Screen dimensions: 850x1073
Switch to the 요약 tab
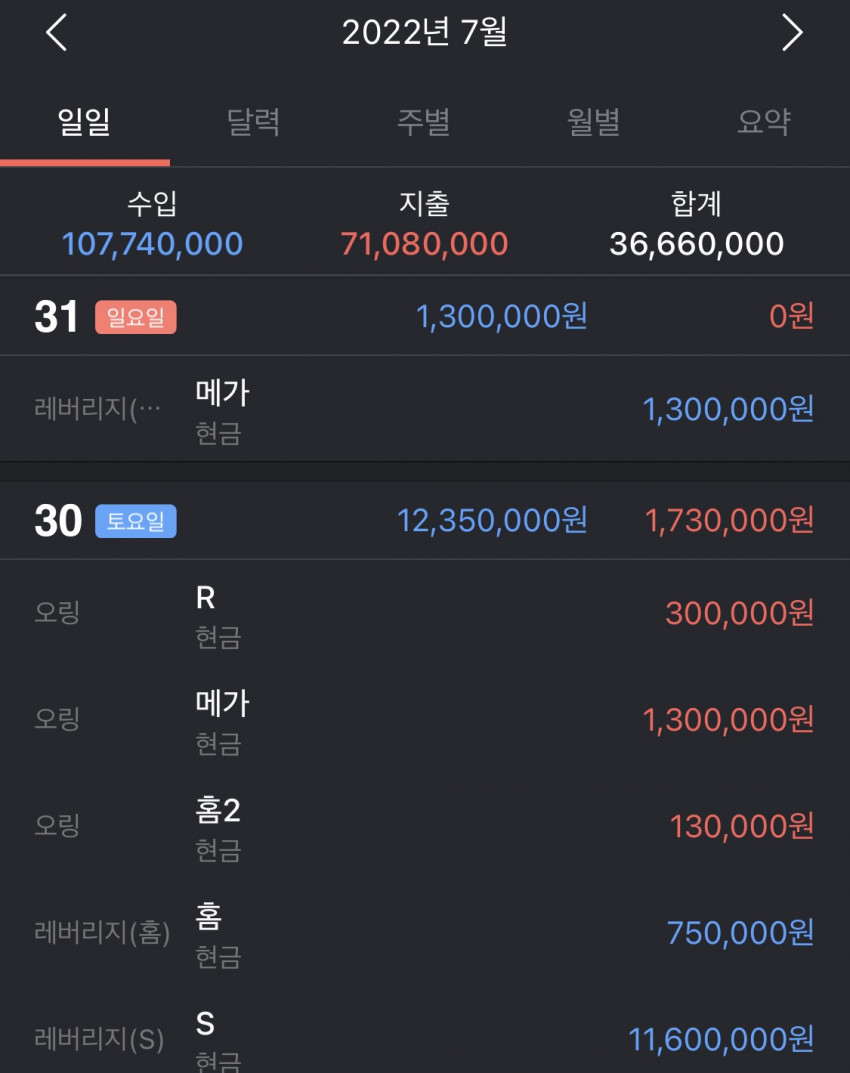(x=764, y=122)
